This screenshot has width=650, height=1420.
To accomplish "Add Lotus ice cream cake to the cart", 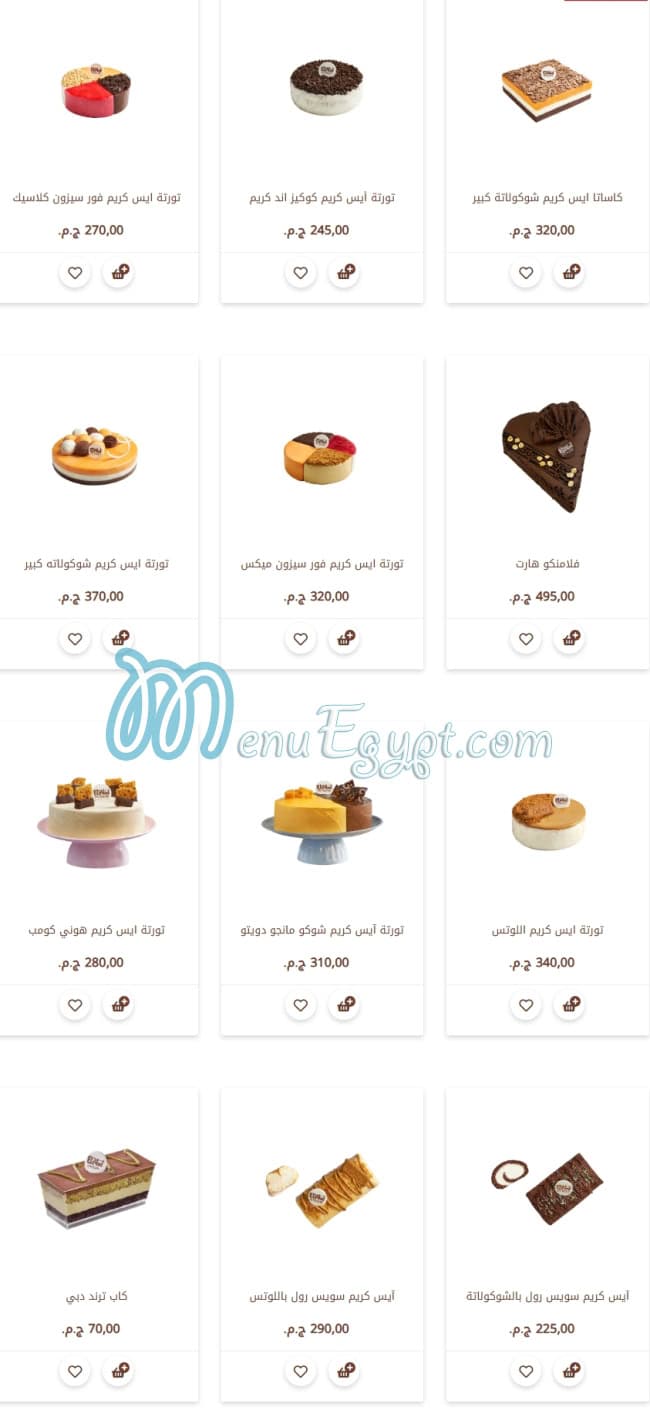I will point(569,1004).
